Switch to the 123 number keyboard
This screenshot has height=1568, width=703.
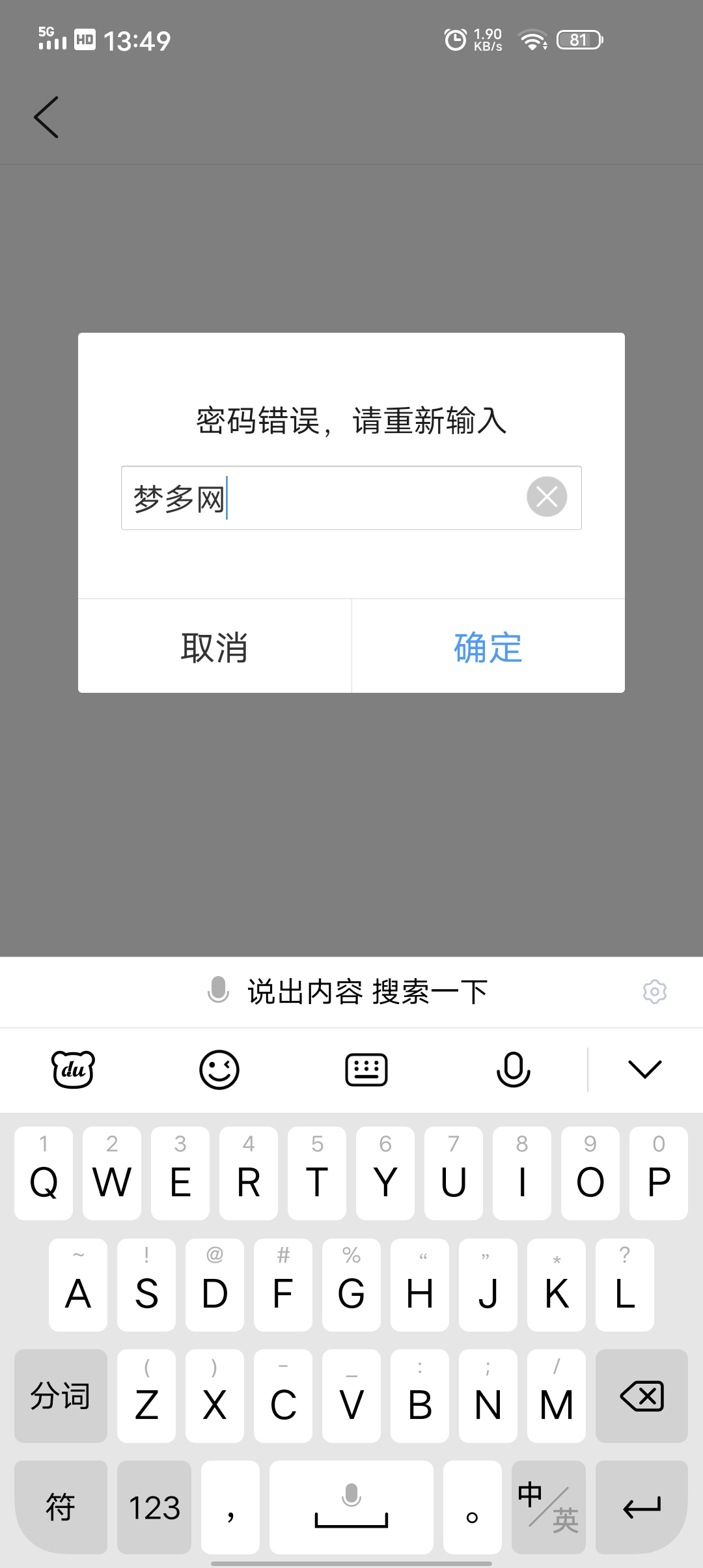(154, 1507)
